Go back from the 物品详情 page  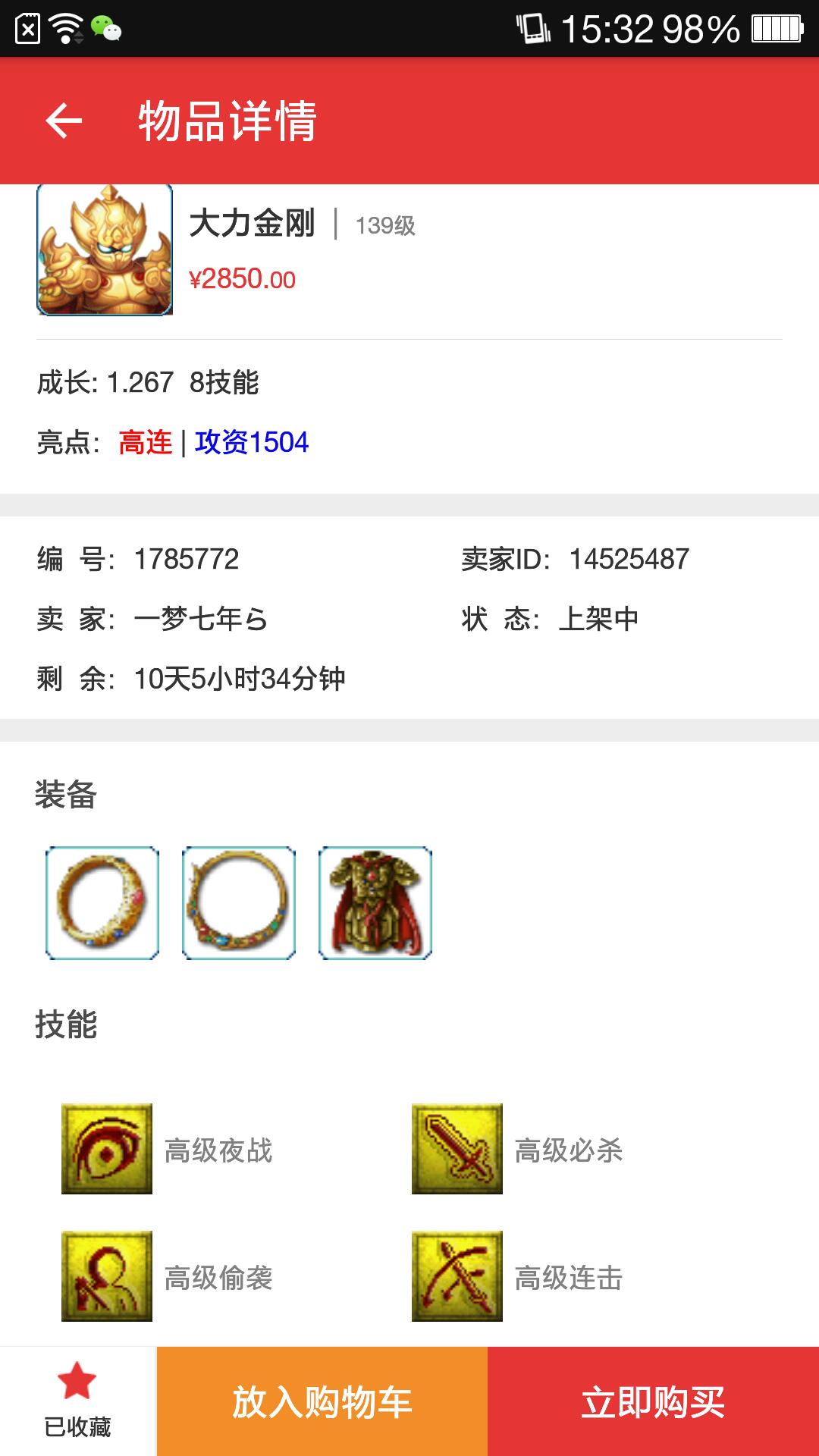coord(64,121)
